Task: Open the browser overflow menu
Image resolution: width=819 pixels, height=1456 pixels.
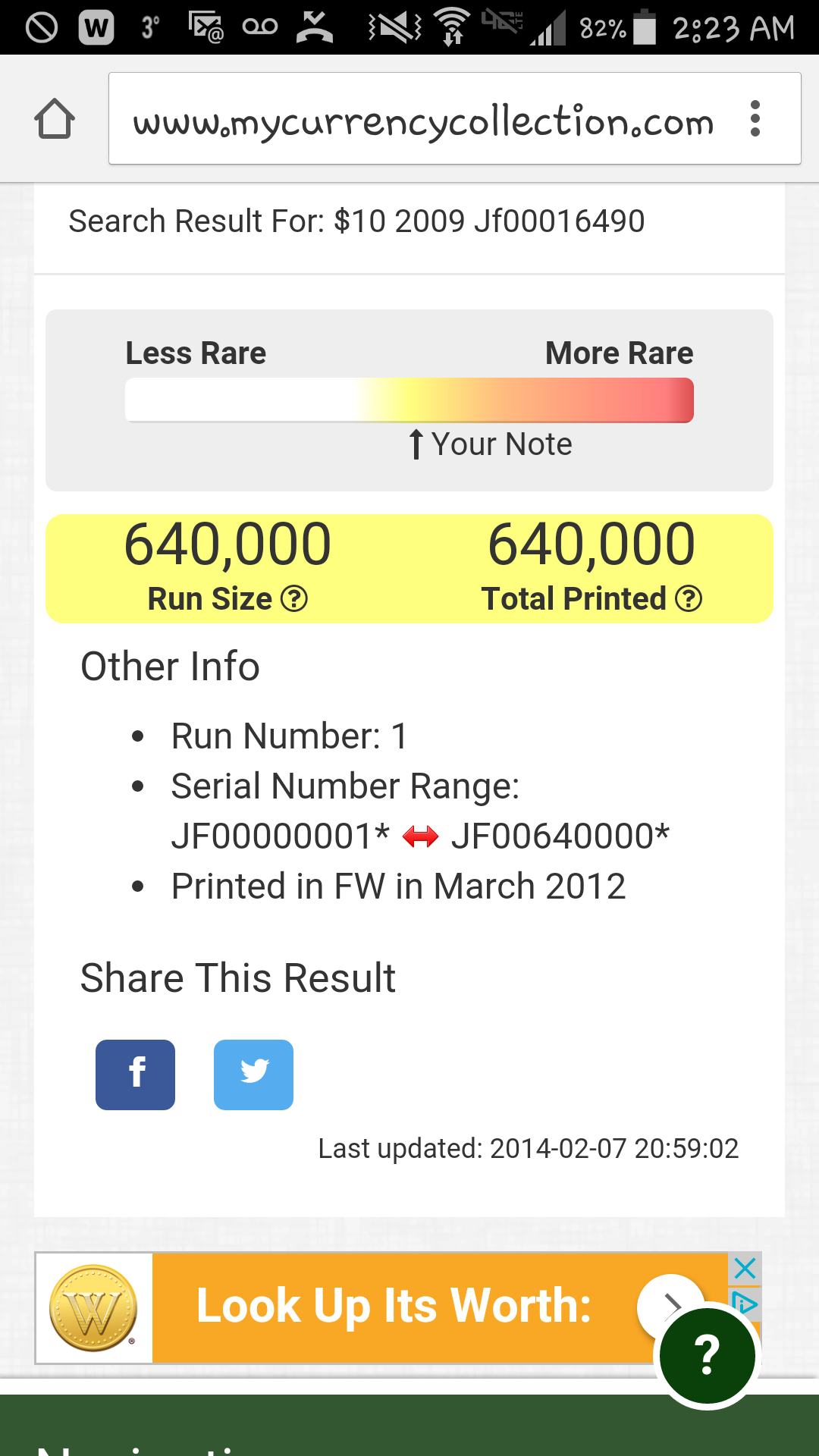Action: pos(755,119)
